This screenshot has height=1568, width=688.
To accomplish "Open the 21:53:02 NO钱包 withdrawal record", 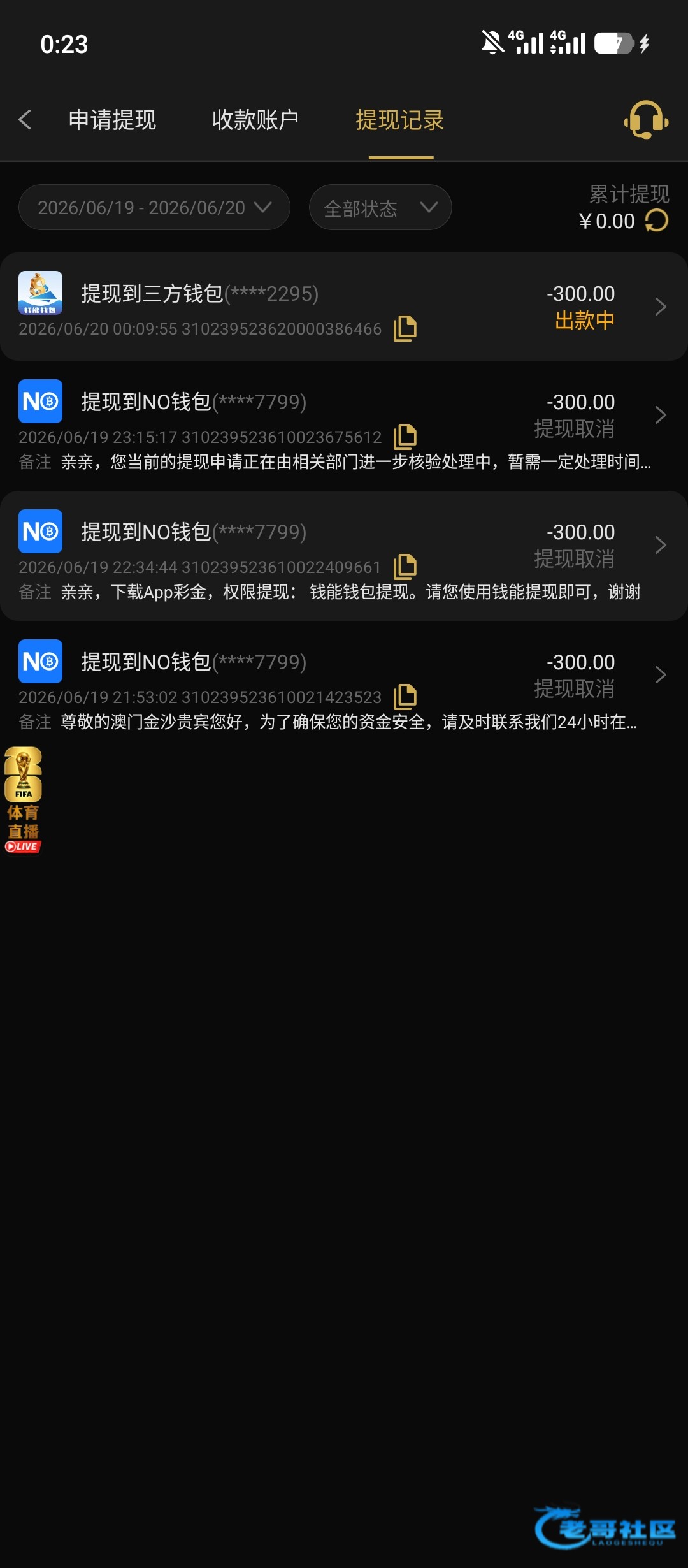I will (344, 686).
